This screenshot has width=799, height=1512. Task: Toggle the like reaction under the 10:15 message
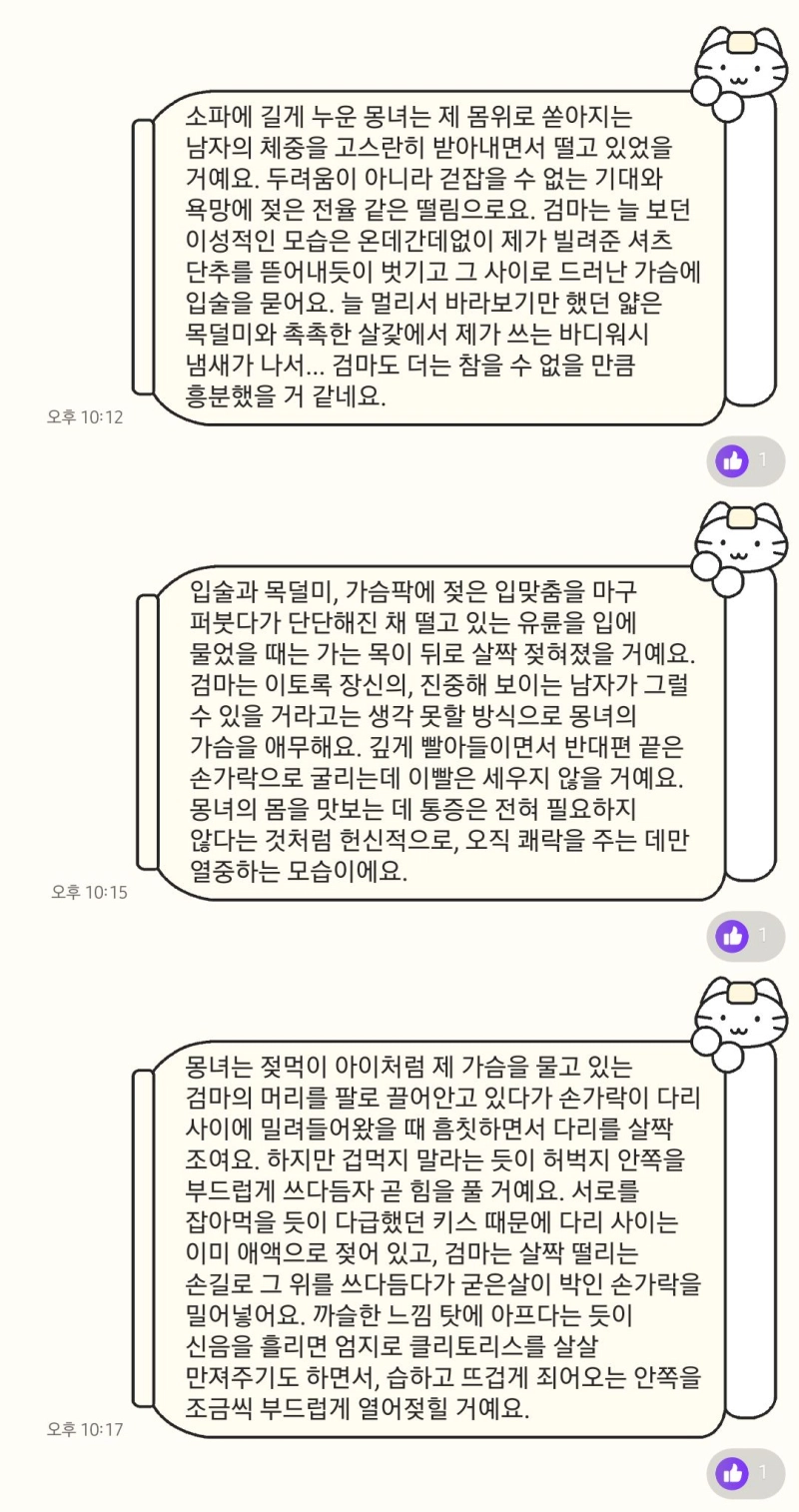pos(732,936)
